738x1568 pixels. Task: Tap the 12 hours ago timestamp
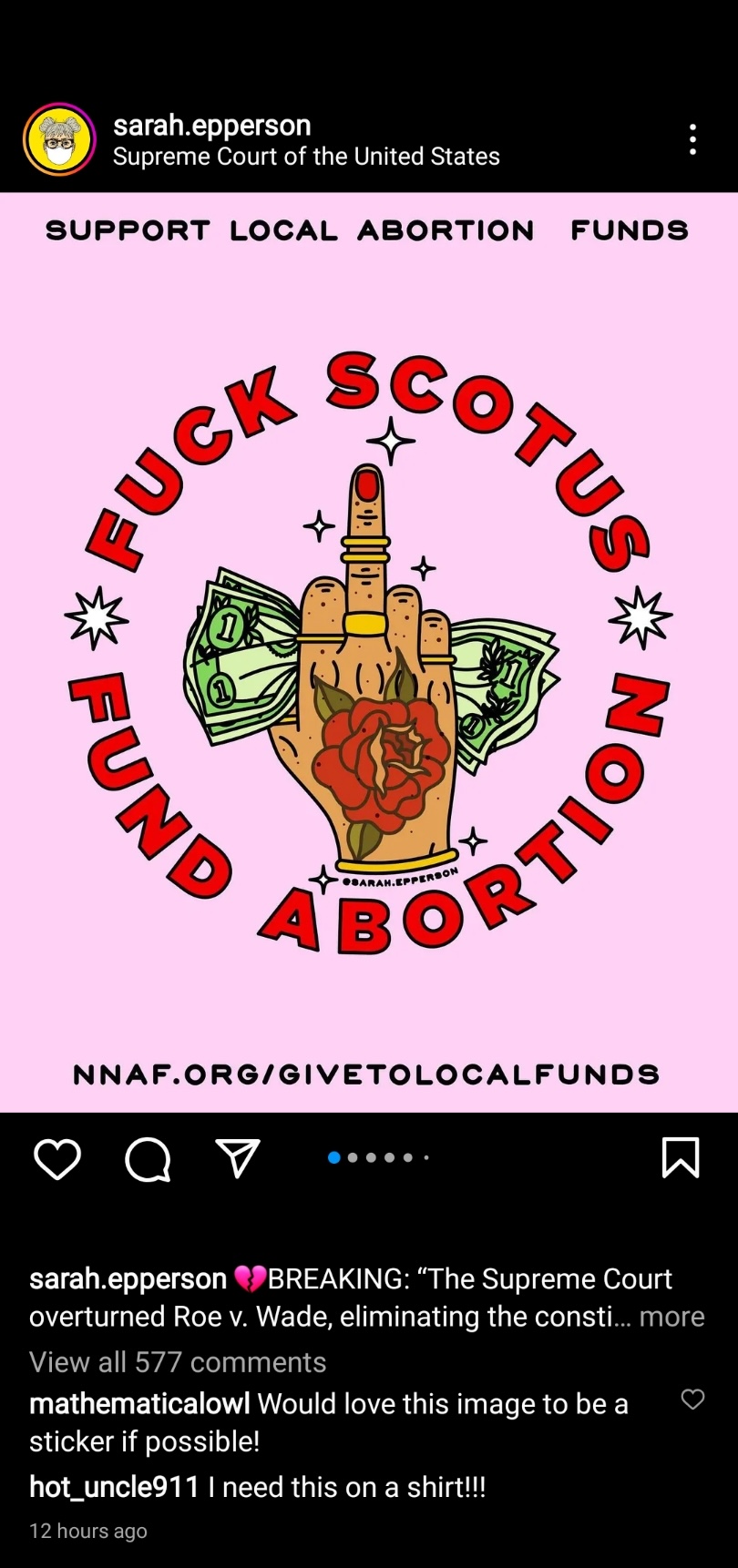coord(87,1531)
